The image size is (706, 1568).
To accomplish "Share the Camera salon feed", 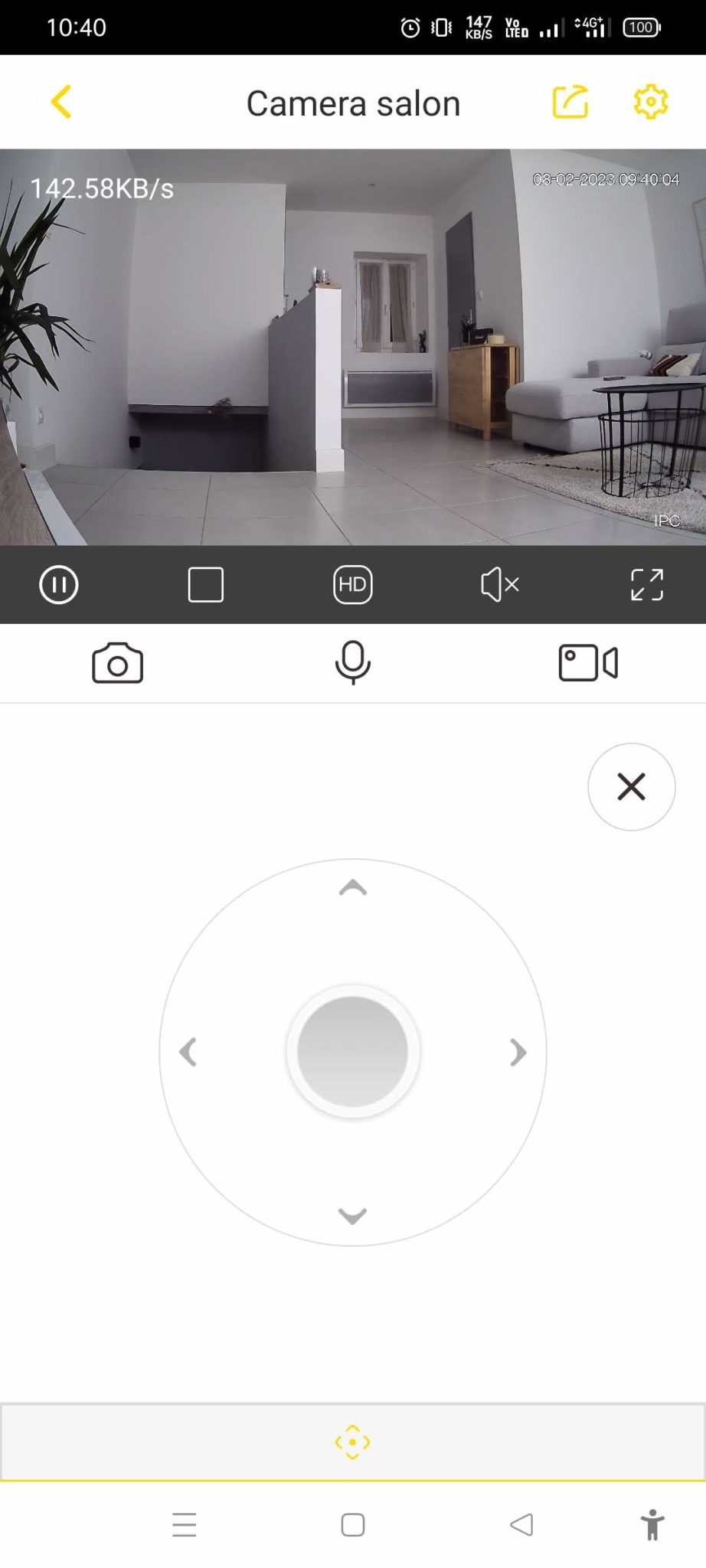I will [570, 101].
